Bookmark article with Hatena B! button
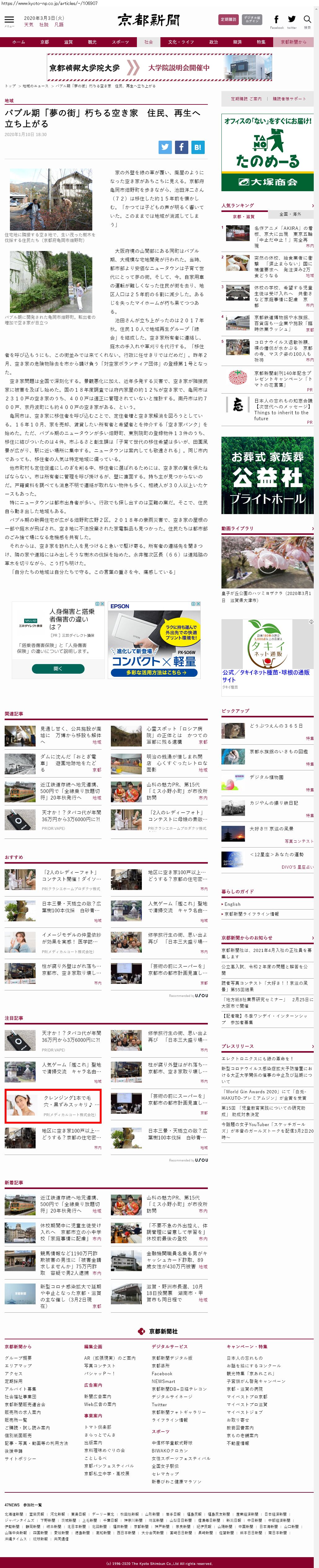The height and width of the screenshot is (1568, 319). coord(197,147)
